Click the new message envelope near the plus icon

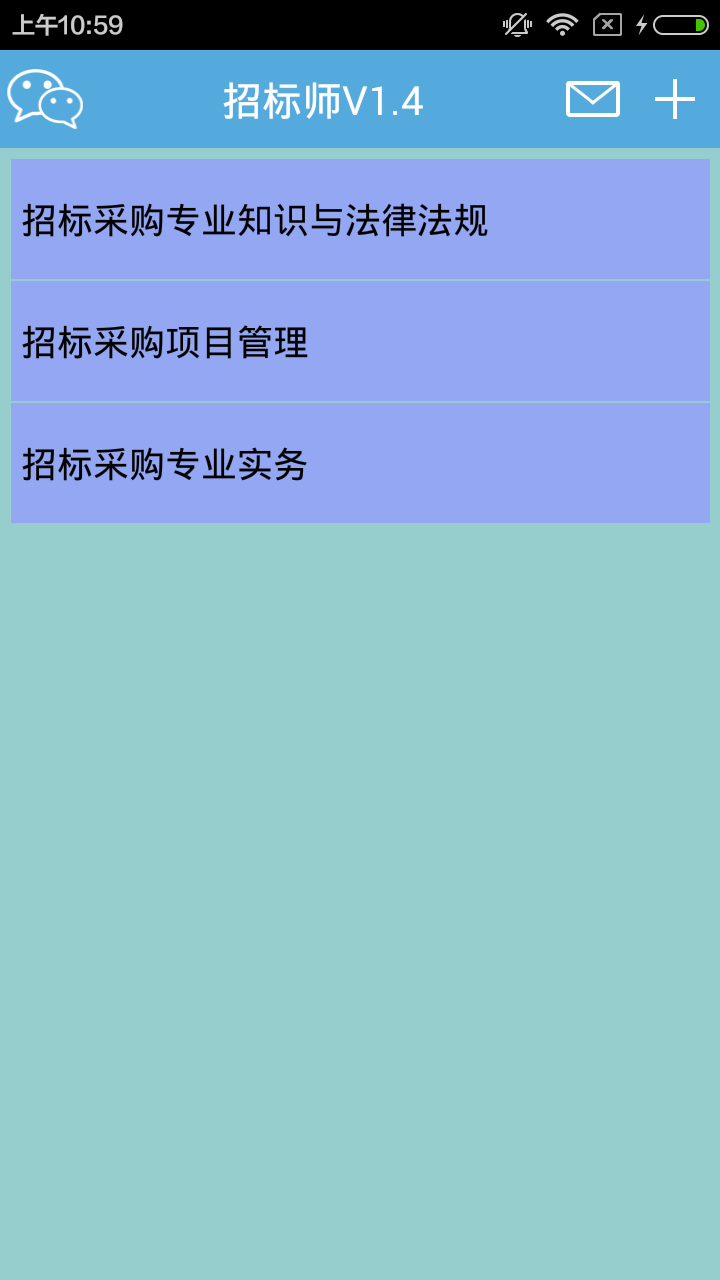pyautogui.click(x=591, y=99)
